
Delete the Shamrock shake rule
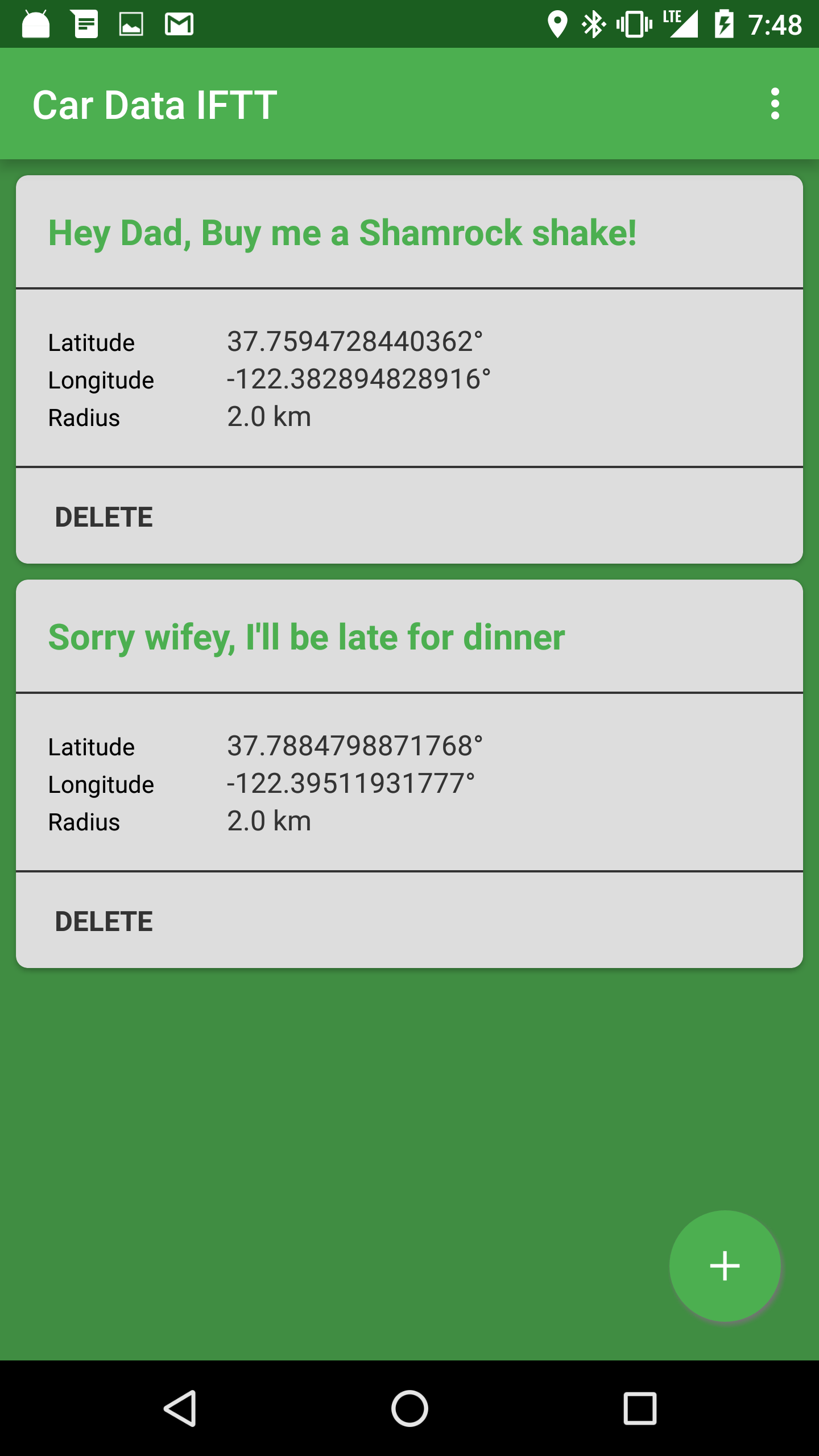click(104, 517)
